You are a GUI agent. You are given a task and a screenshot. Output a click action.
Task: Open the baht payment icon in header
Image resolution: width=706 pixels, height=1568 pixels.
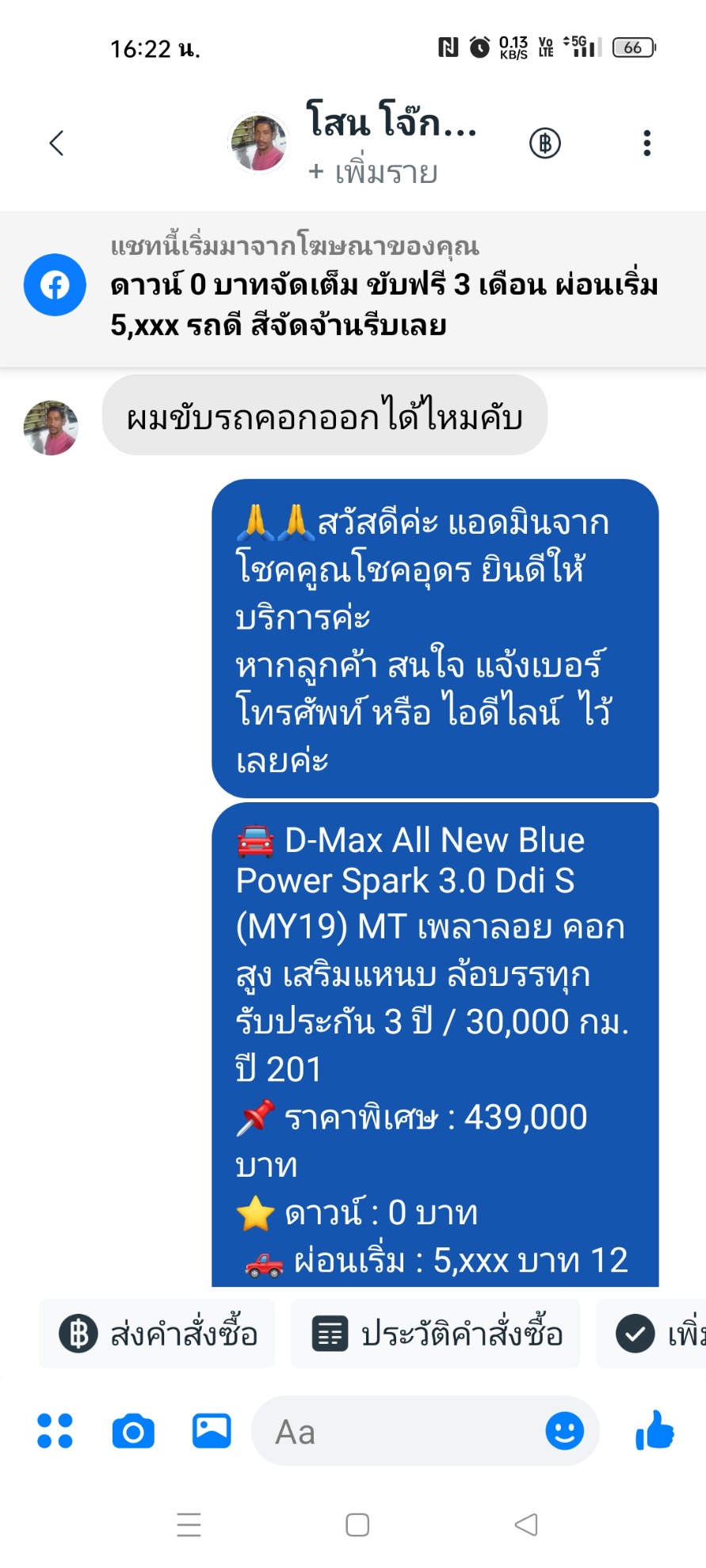pos(544,143)
